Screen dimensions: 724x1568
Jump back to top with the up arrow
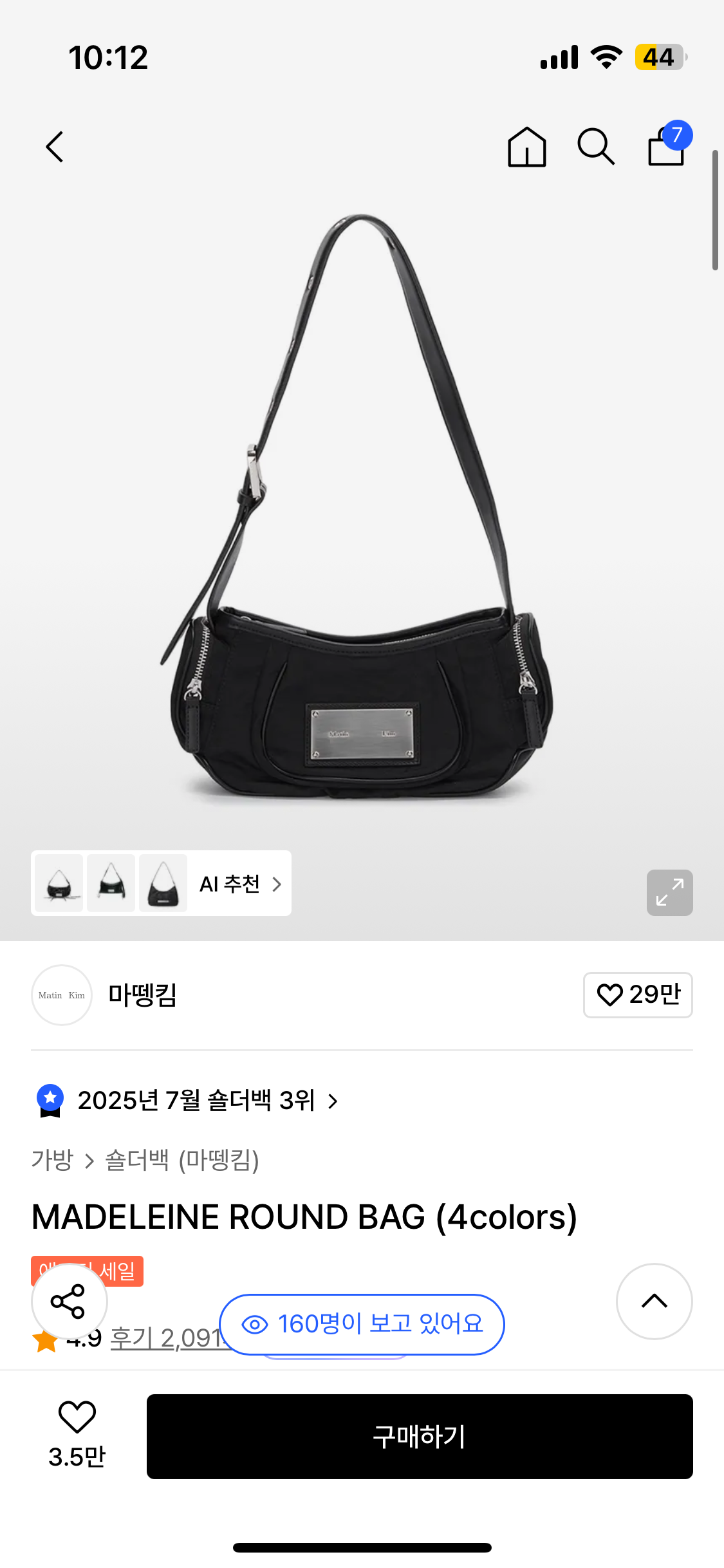coord(654,1302)
